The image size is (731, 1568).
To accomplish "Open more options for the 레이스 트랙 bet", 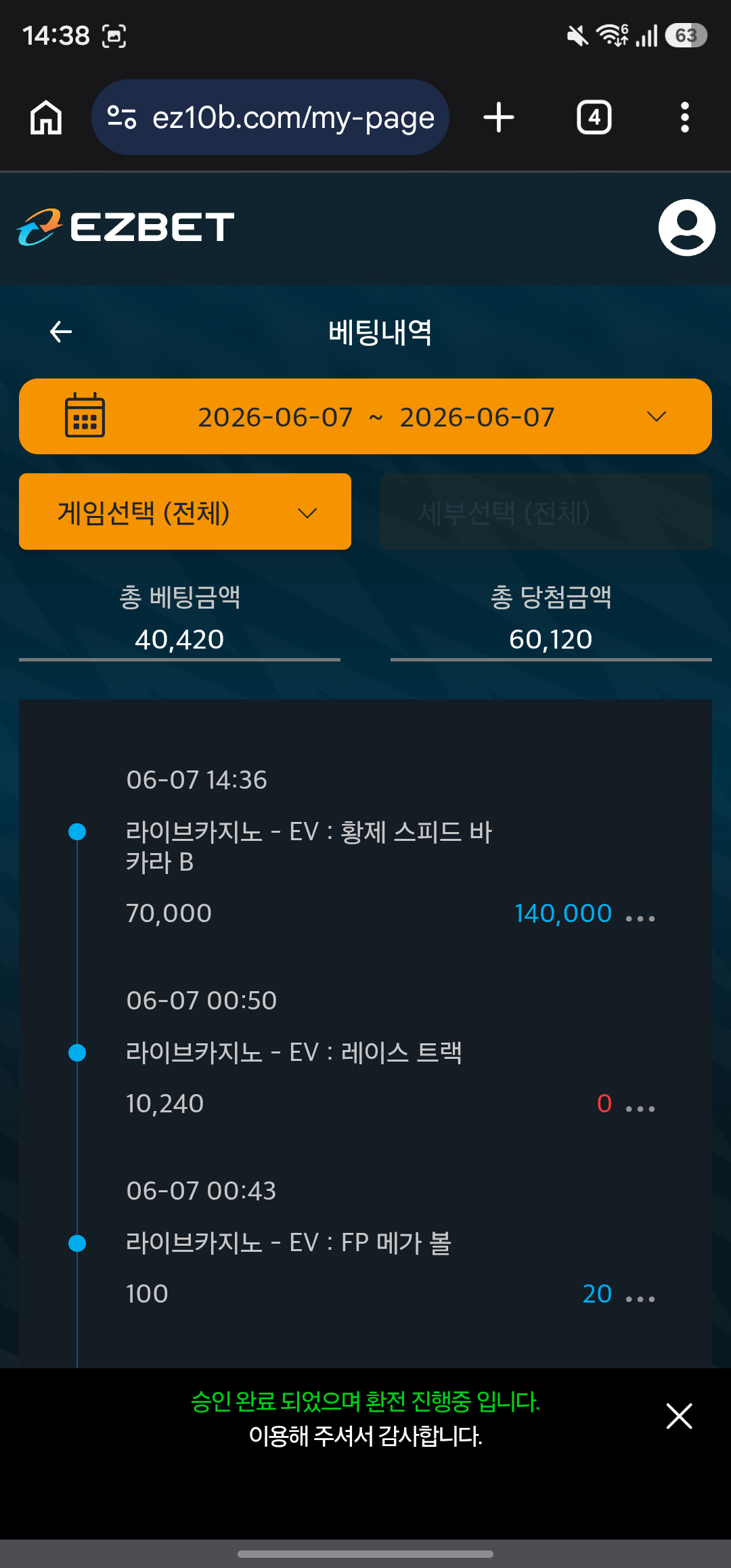I will coord(640,1108).
